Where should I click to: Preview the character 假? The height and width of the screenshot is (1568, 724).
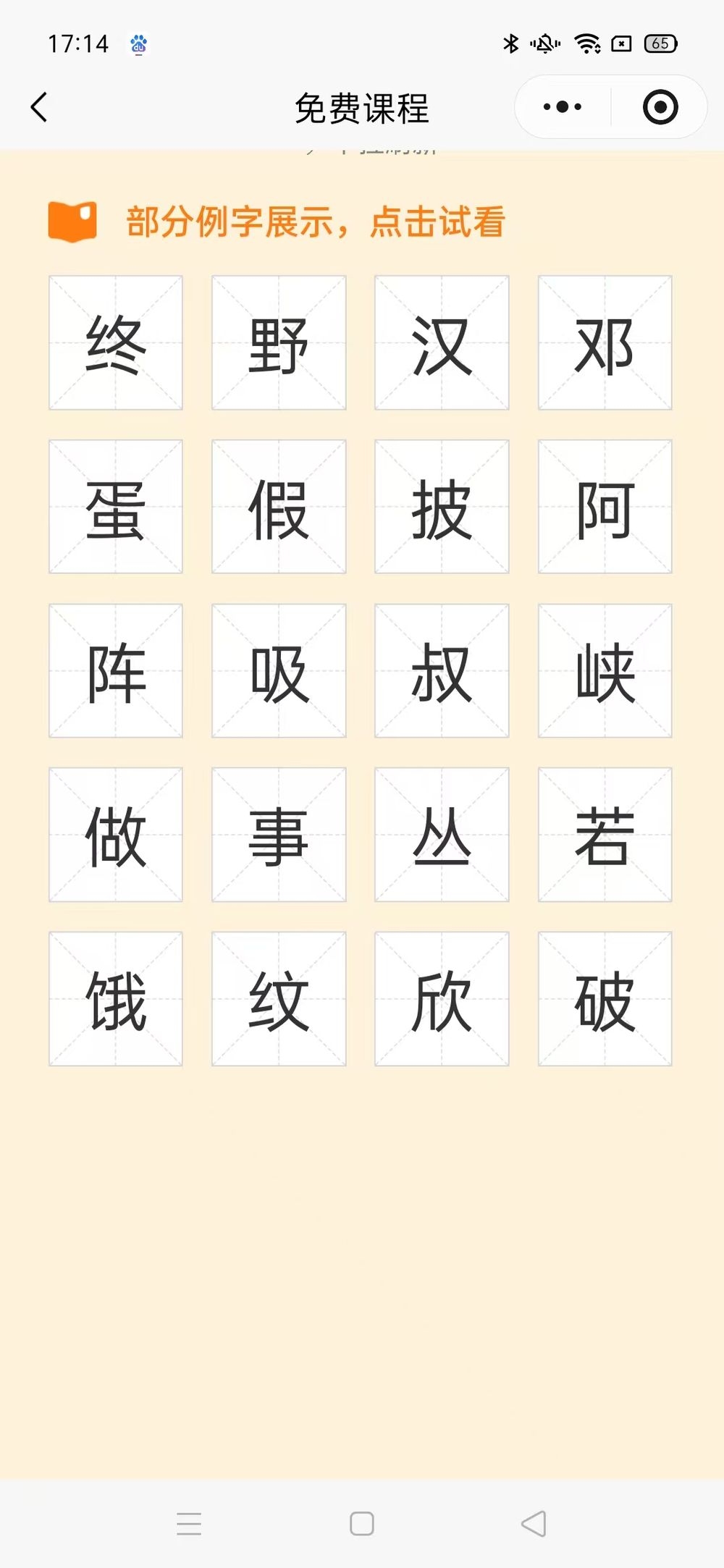[279, 507]
